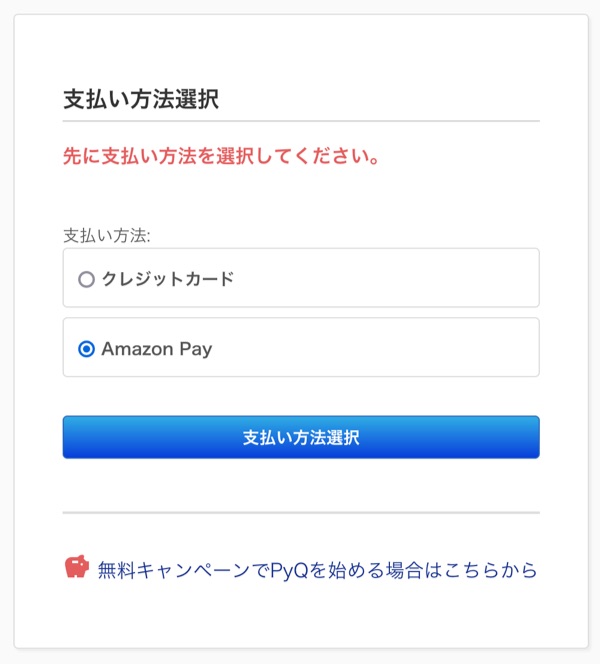Open the 無料キャンペーンでPyQを始める link

tap(317, 570)
